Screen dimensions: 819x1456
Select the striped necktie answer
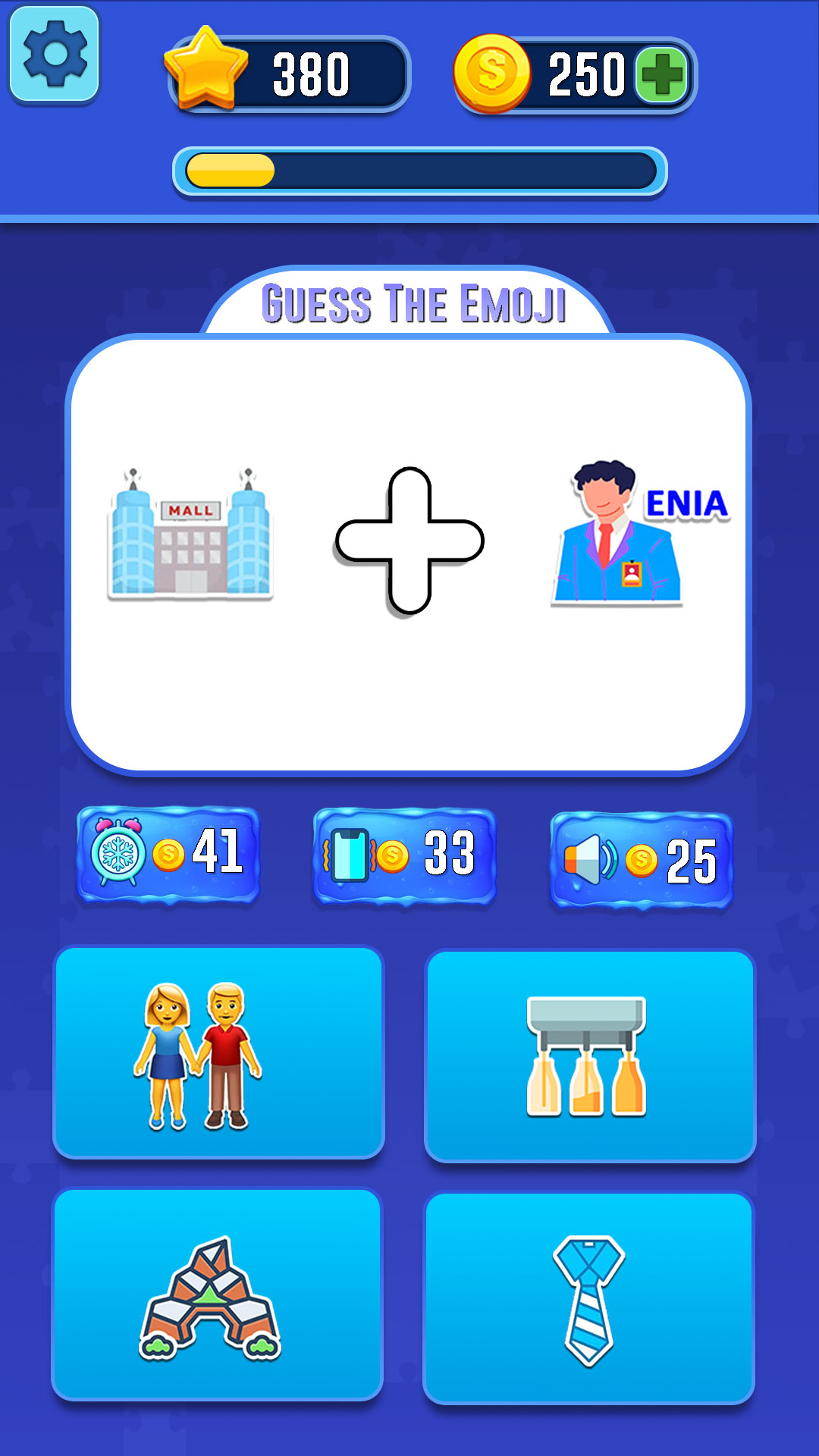tap(588, 1298)
